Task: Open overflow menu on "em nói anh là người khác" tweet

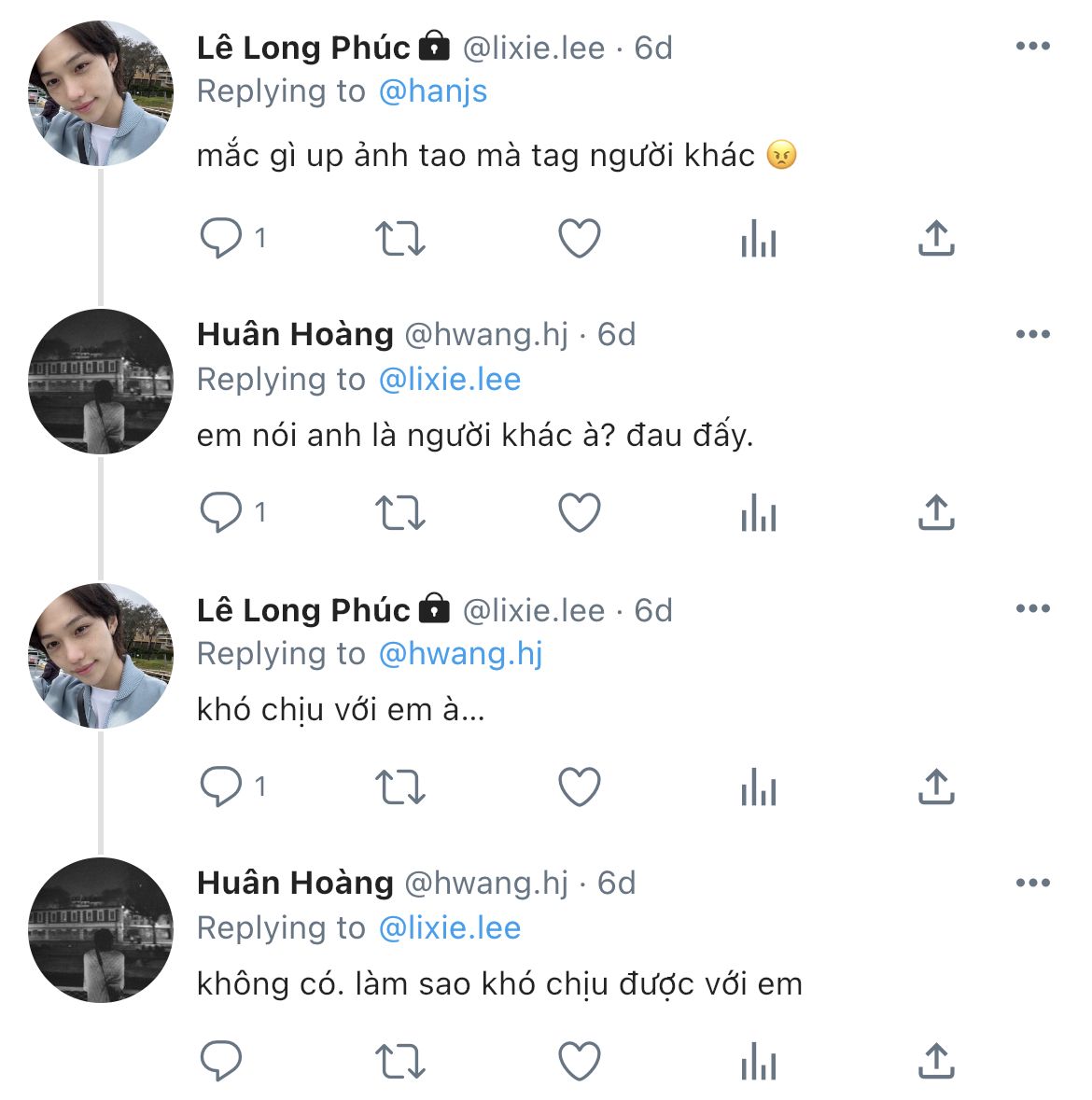Action: [1032, 334]
